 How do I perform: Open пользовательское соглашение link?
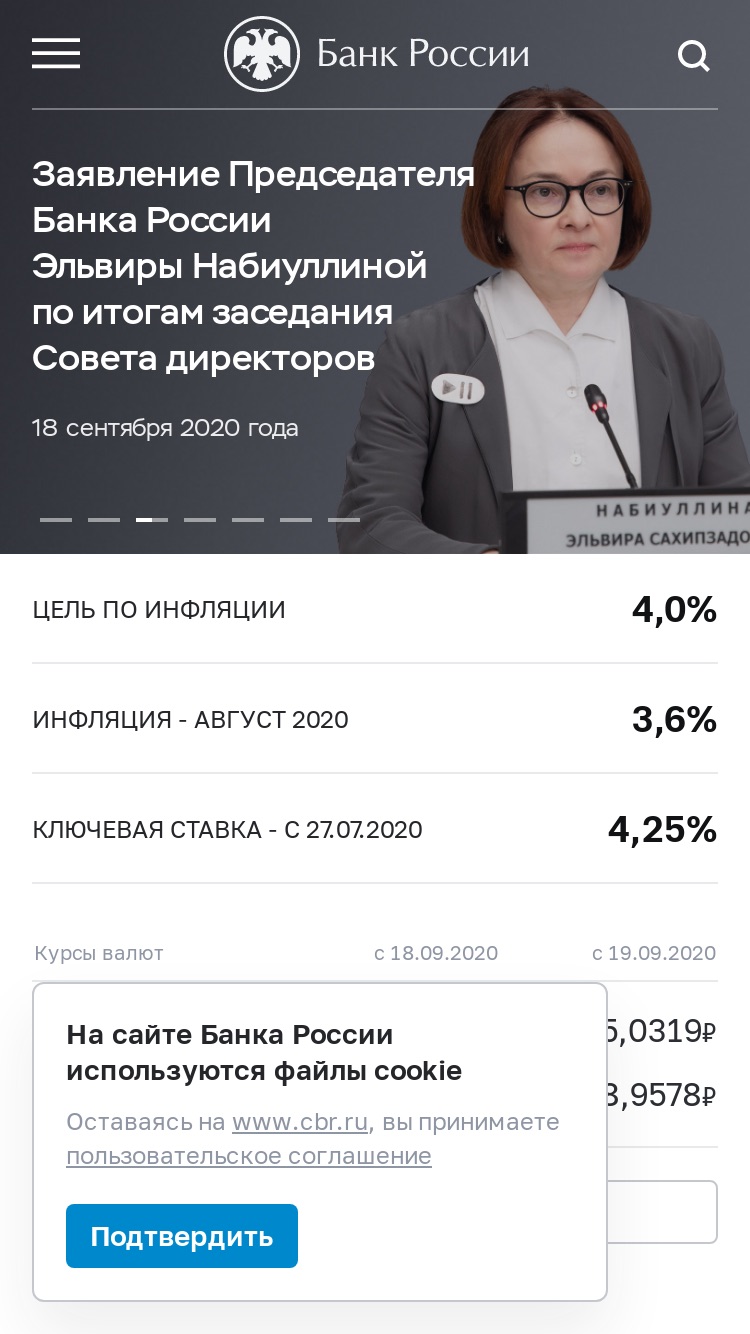pyautogui.click(x=249, y=1156)
